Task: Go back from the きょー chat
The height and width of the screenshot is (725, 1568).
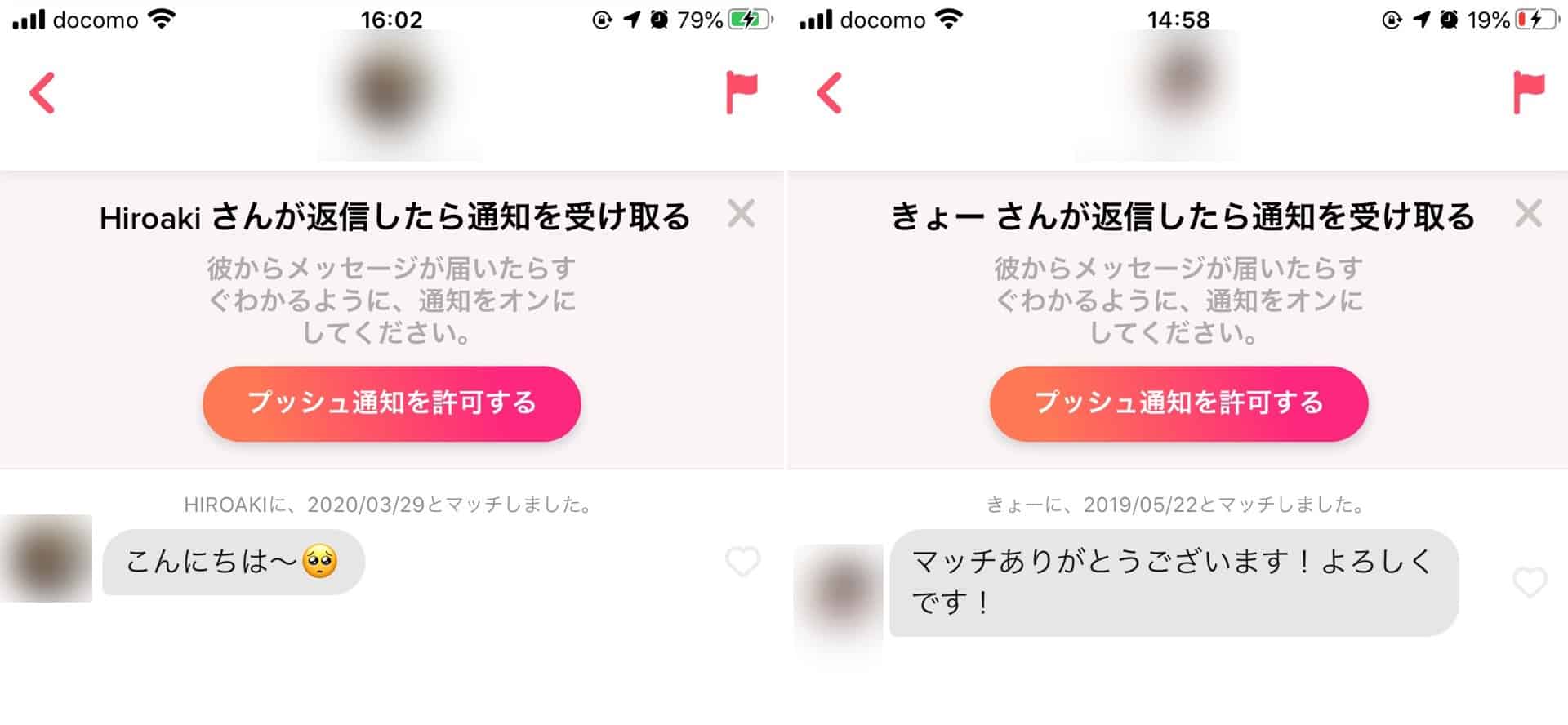Action: point(829,93)
